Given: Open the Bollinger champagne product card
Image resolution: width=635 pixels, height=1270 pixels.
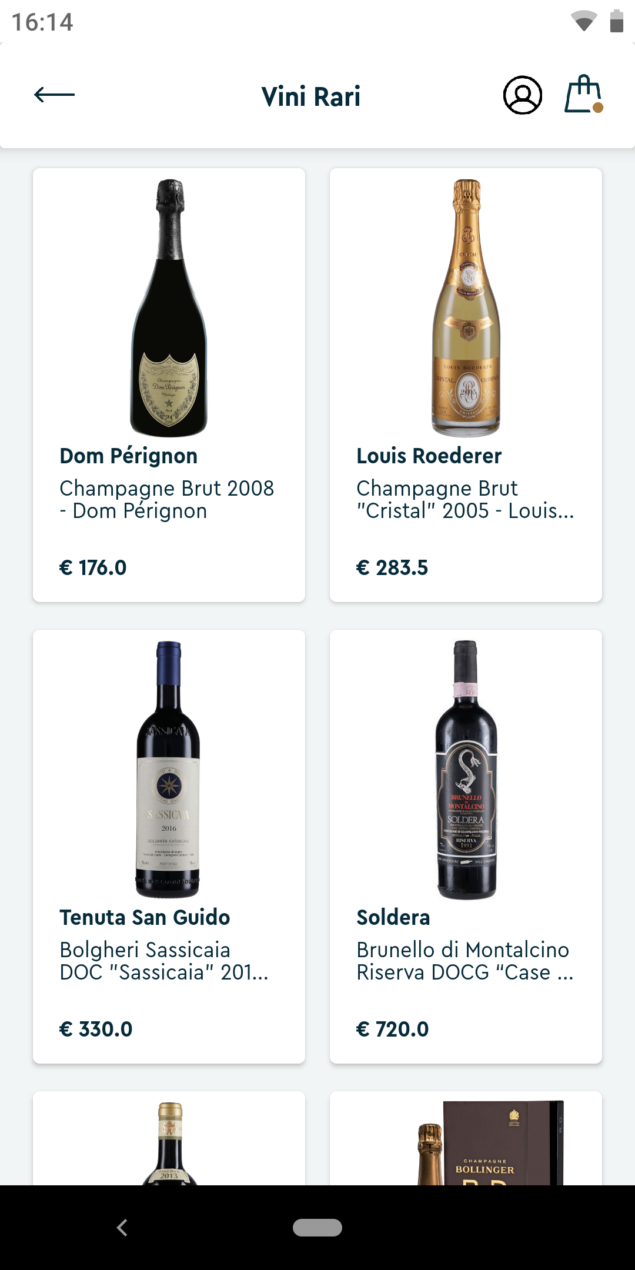Looking at the screenshot, I should click(x=466, y=1140).
